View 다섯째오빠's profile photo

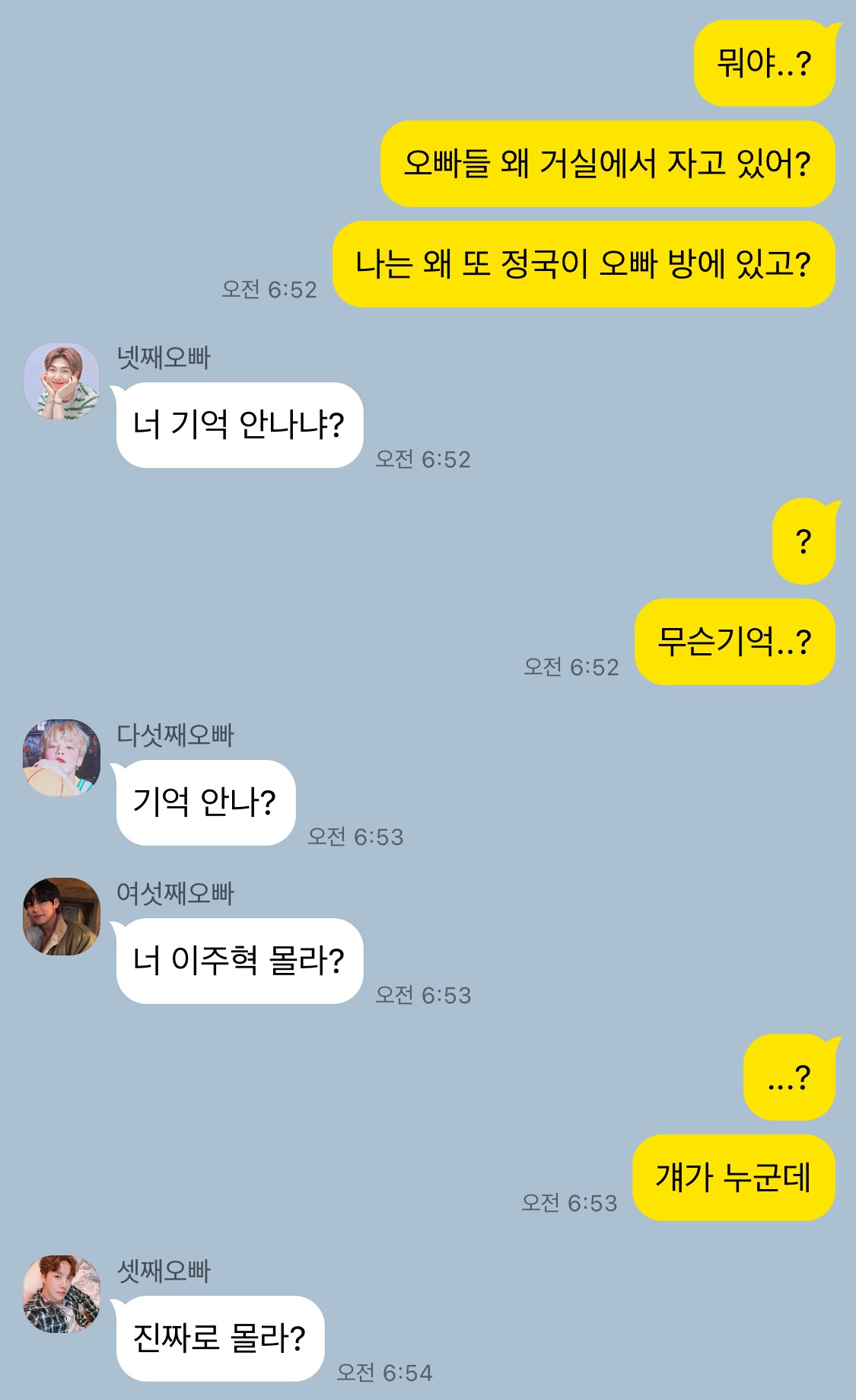pyautogui.click(x=62, y=758)
